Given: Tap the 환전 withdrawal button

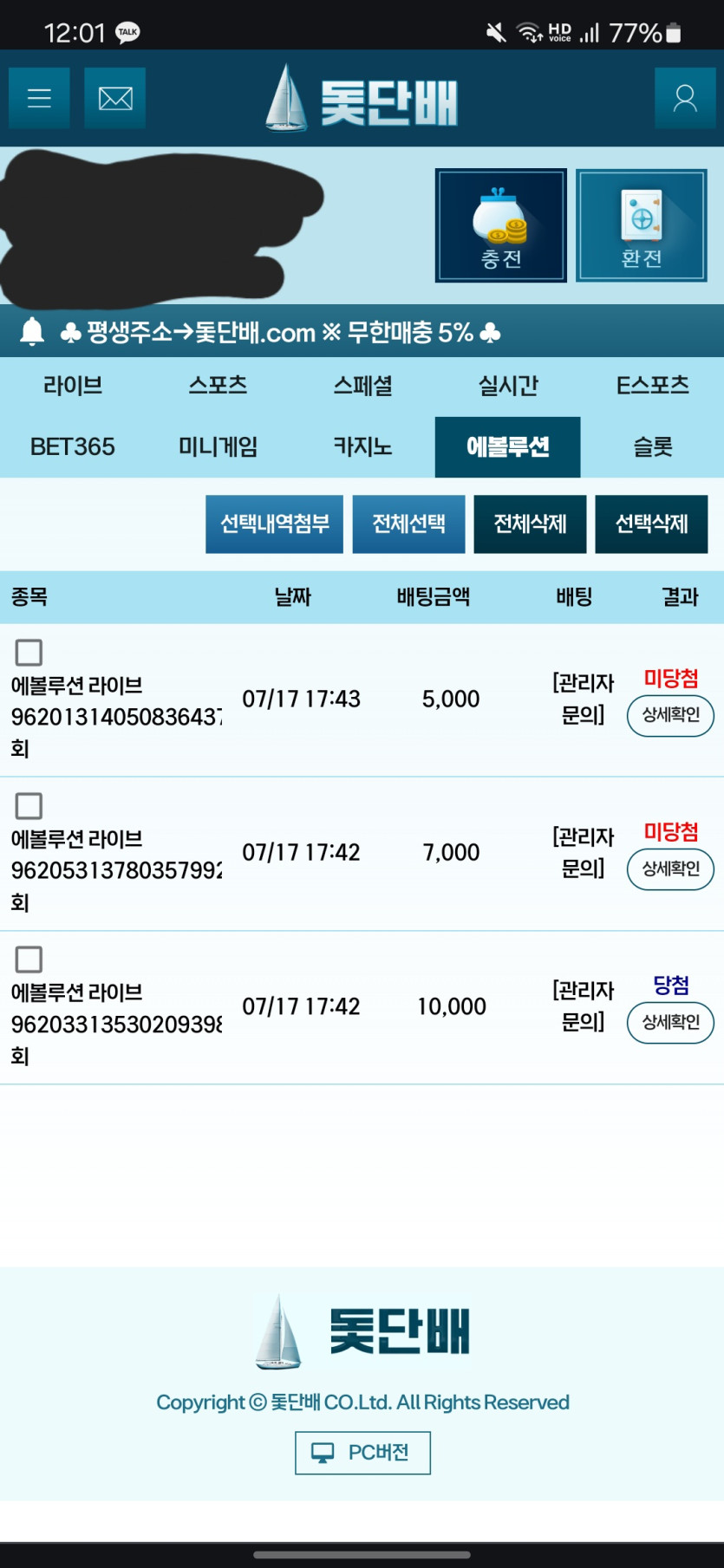Looking at the screenshot, I should point(642,225).
